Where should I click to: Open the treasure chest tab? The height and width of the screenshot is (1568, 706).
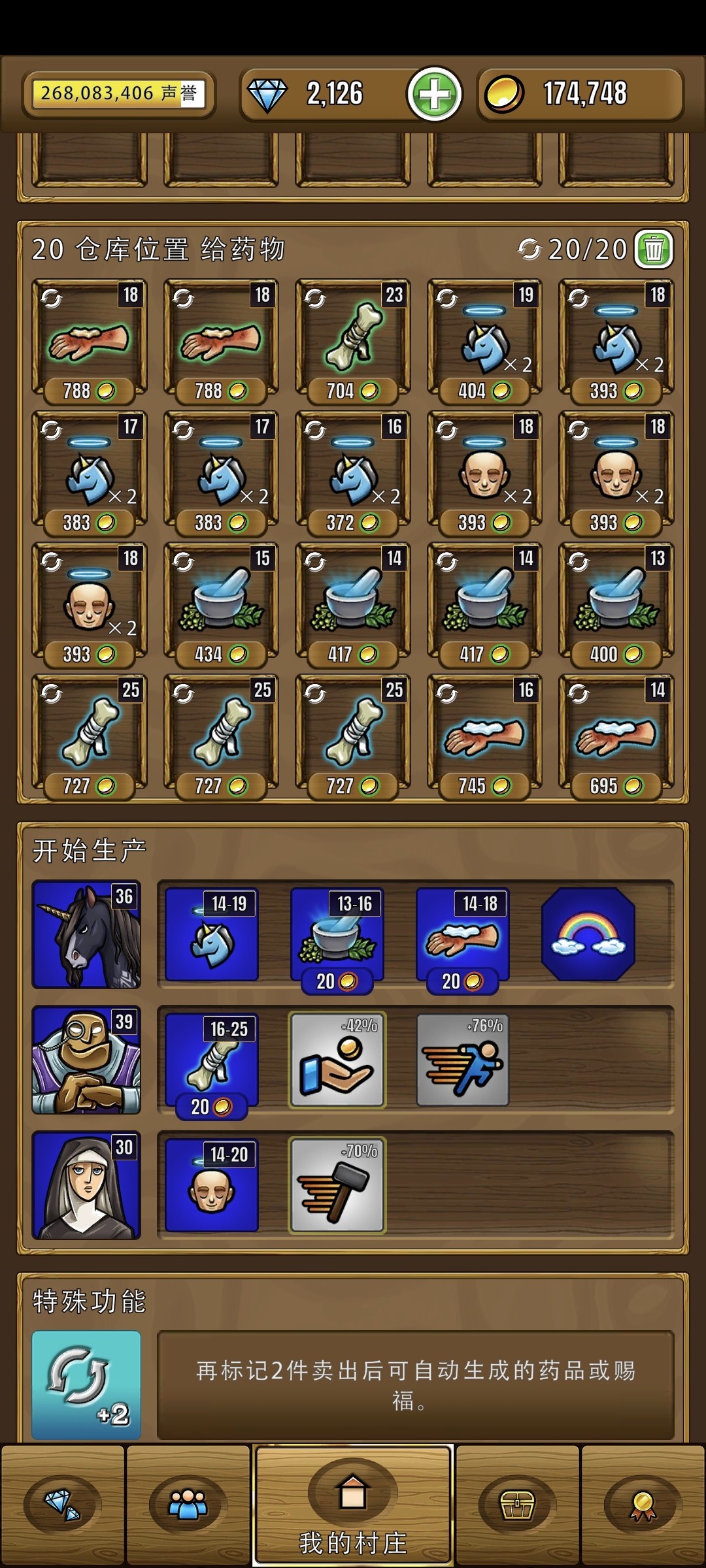coord(518,1505)
